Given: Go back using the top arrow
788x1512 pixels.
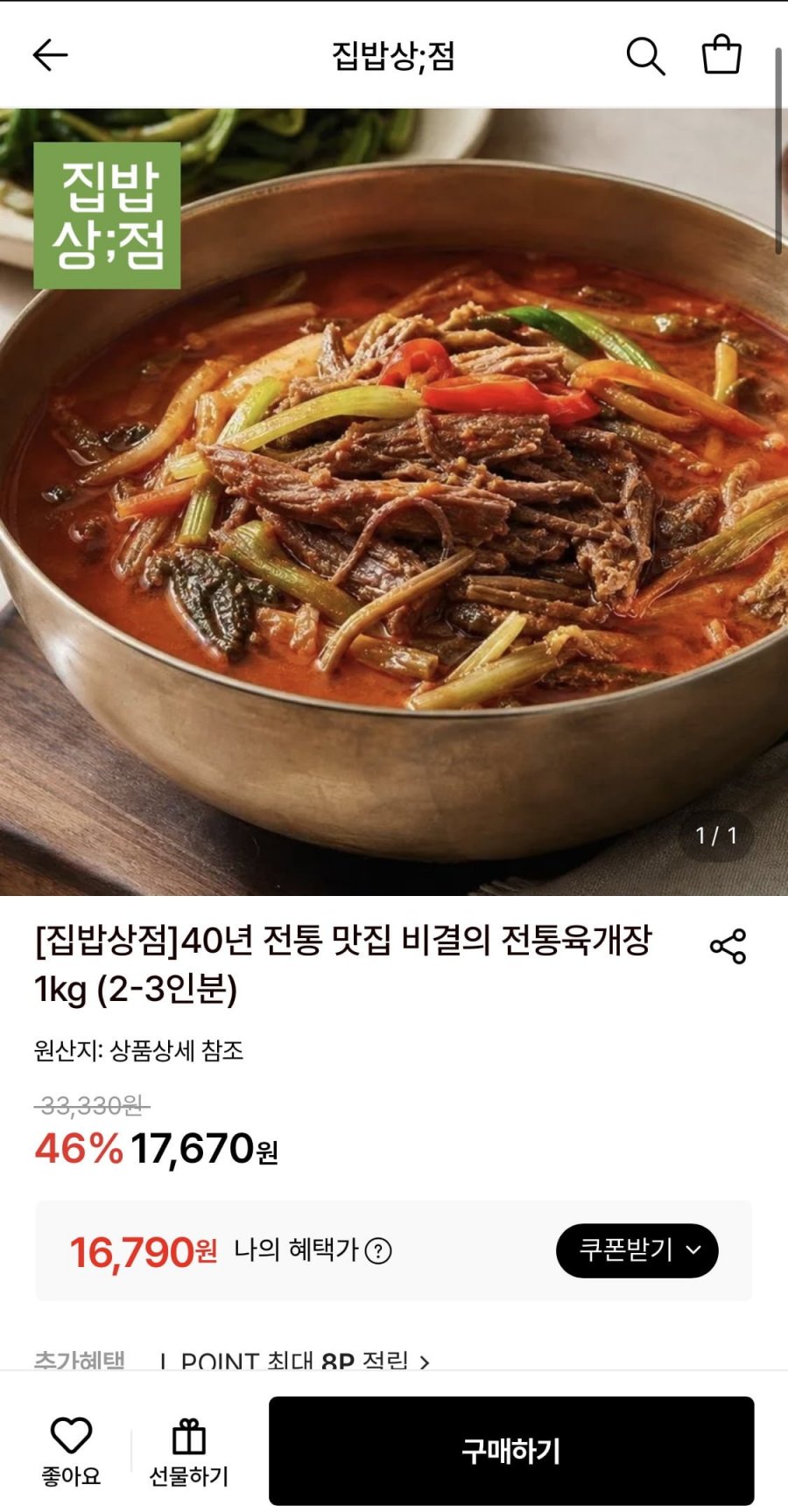Looking at the screenshot, I should pyautogui.click(x=50, y=55).
